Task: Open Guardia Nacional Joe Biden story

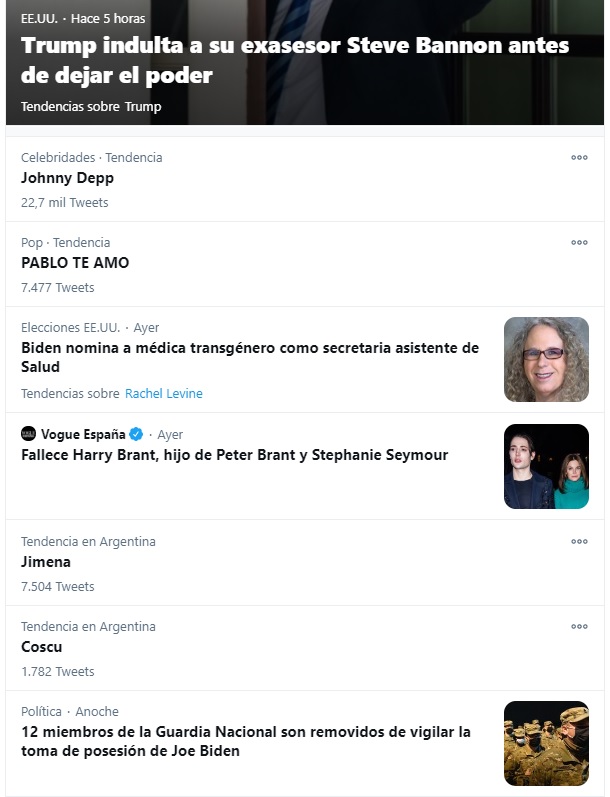Action: pyautogui.click(x=245, y=741)
